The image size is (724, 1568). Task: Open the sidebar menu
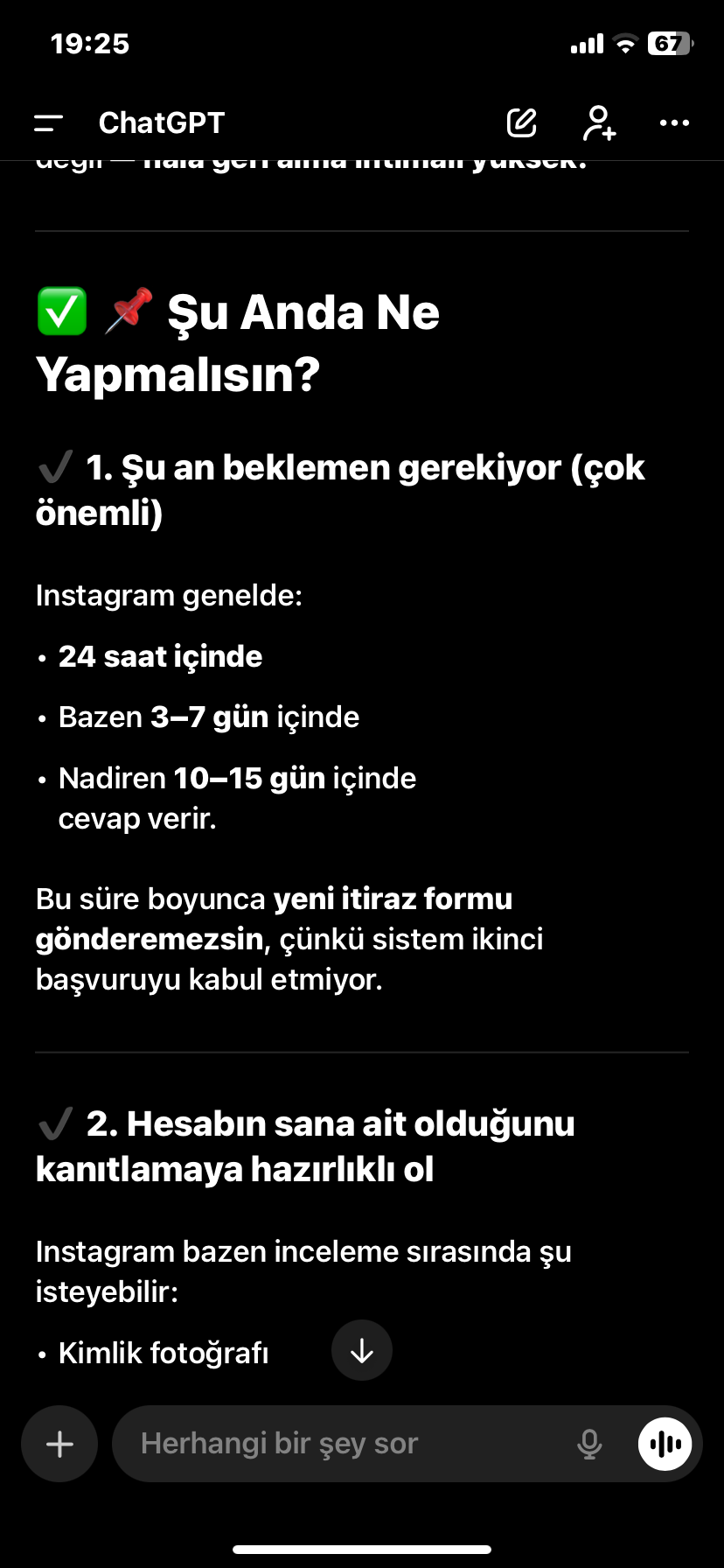point(48,123)
